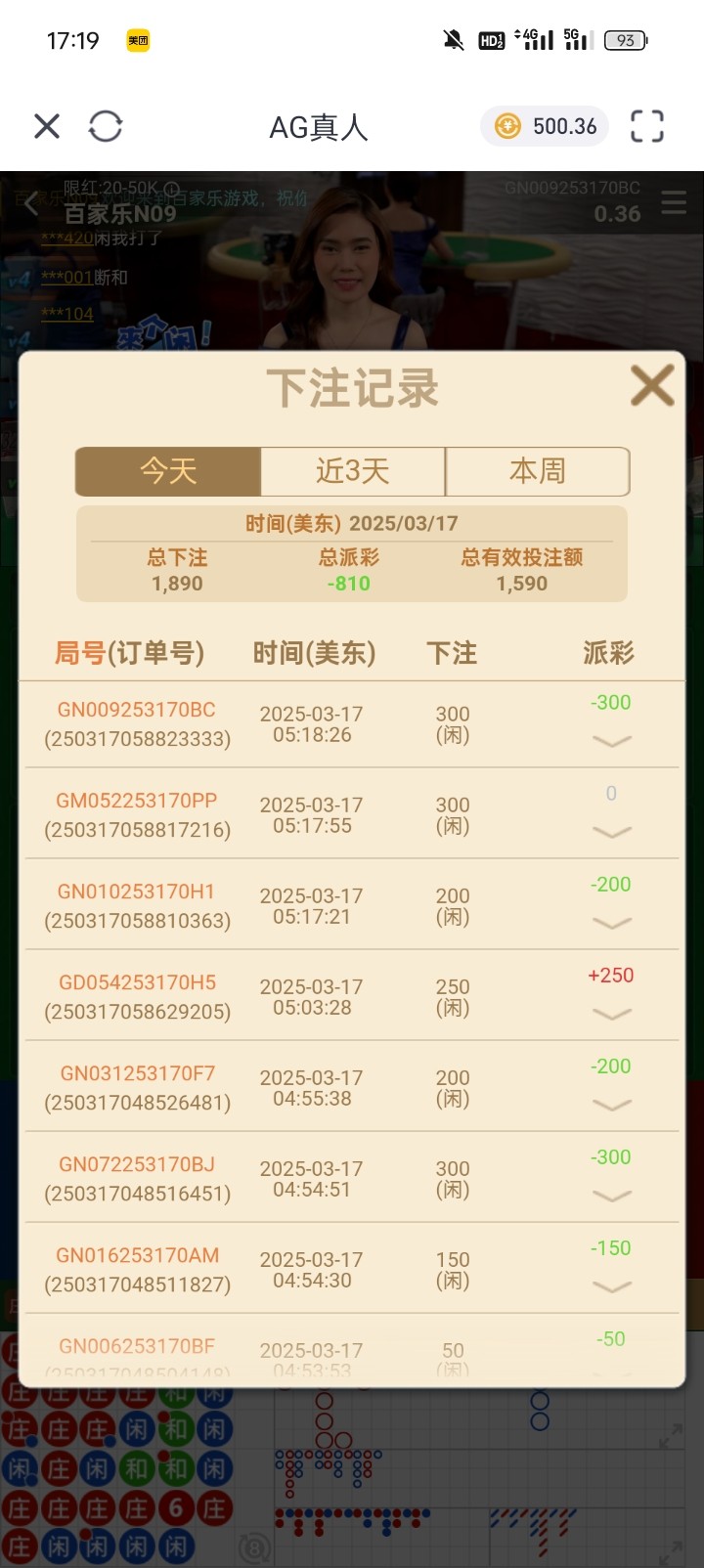
Task: Expand details for GN016253170AM record
Action: click(x=611, y=1286)
